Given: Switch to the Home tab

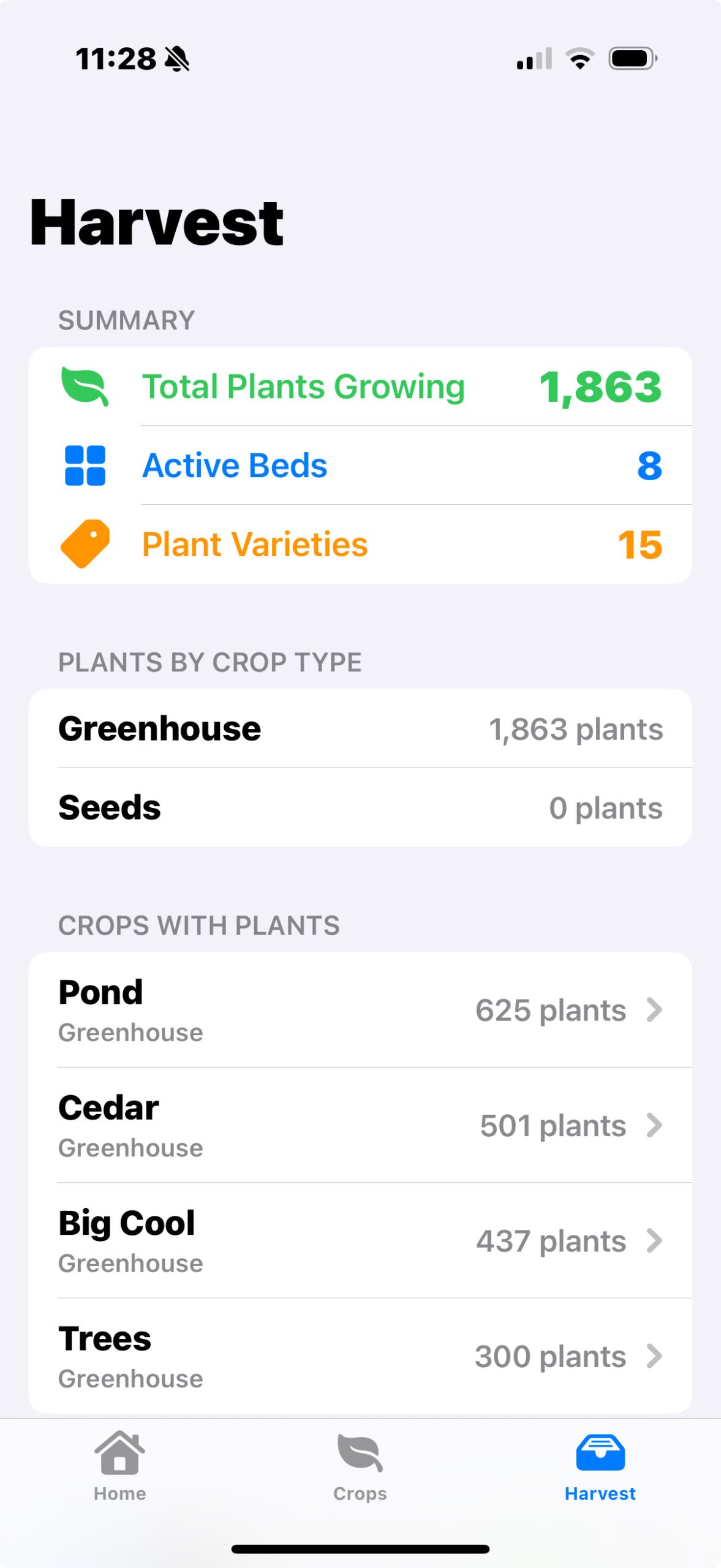Looking at the screenshot, I should tap(120, 1466).
